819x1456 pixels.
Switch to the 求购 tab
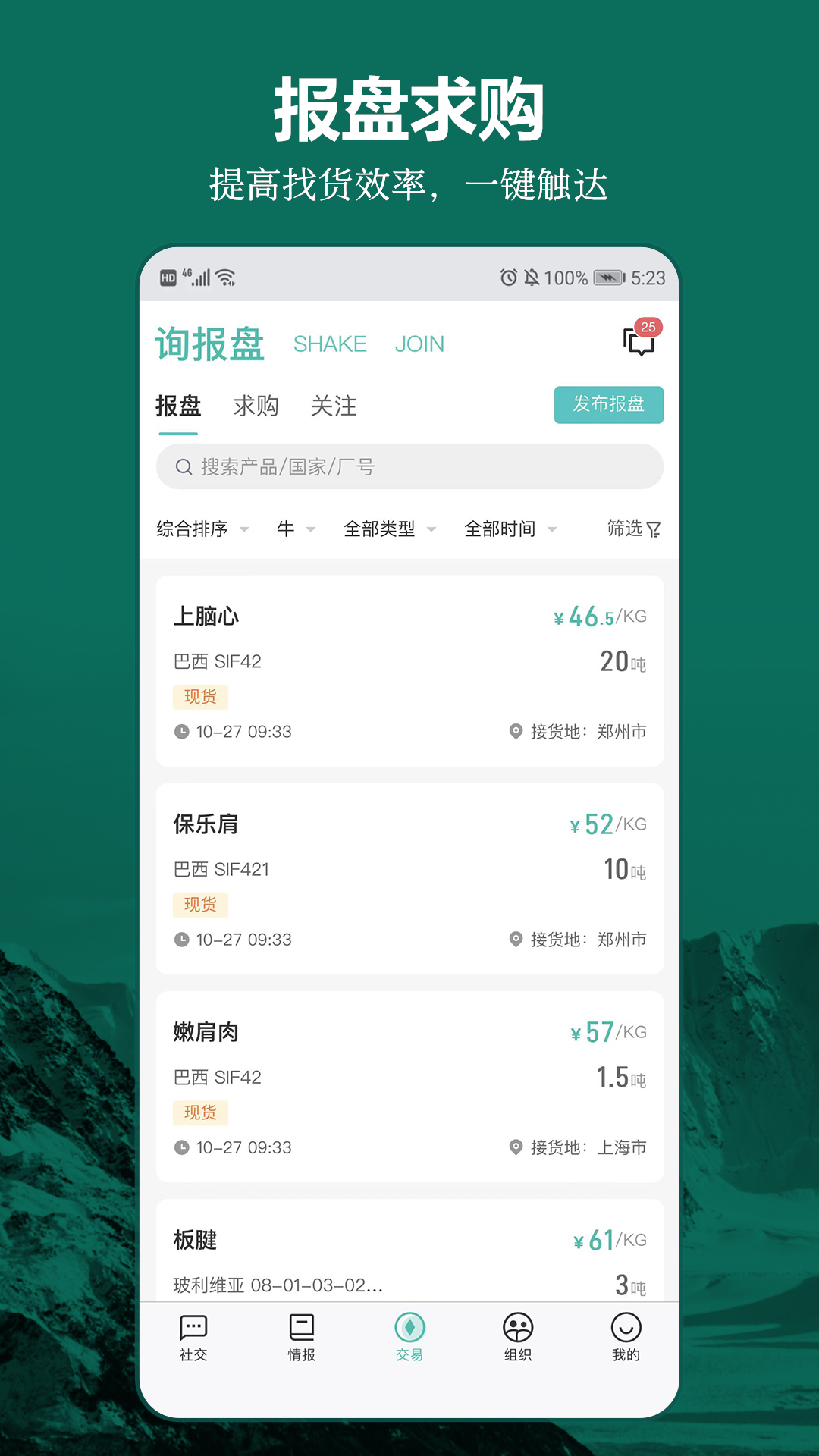(256, 406)
